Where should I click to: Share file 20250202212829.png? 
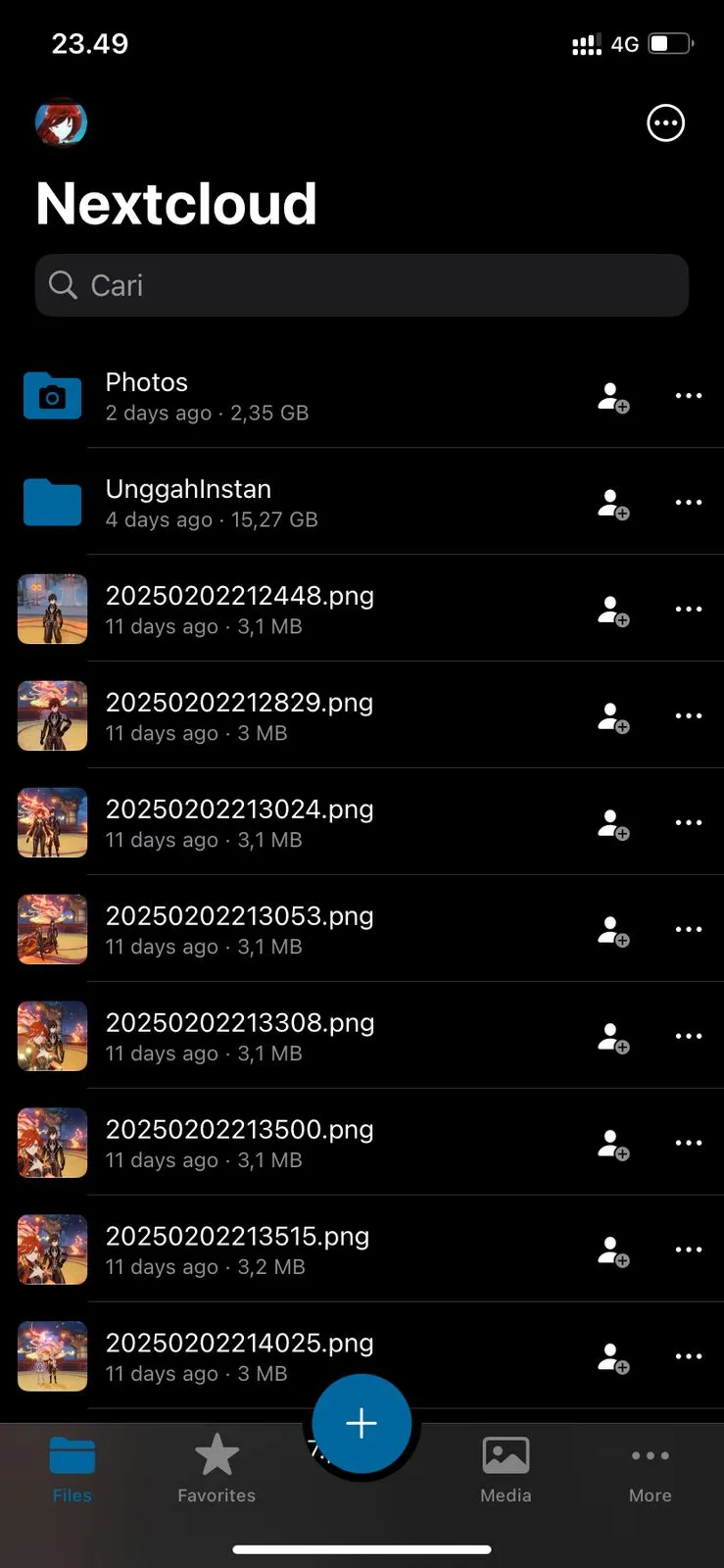point(613,717)
